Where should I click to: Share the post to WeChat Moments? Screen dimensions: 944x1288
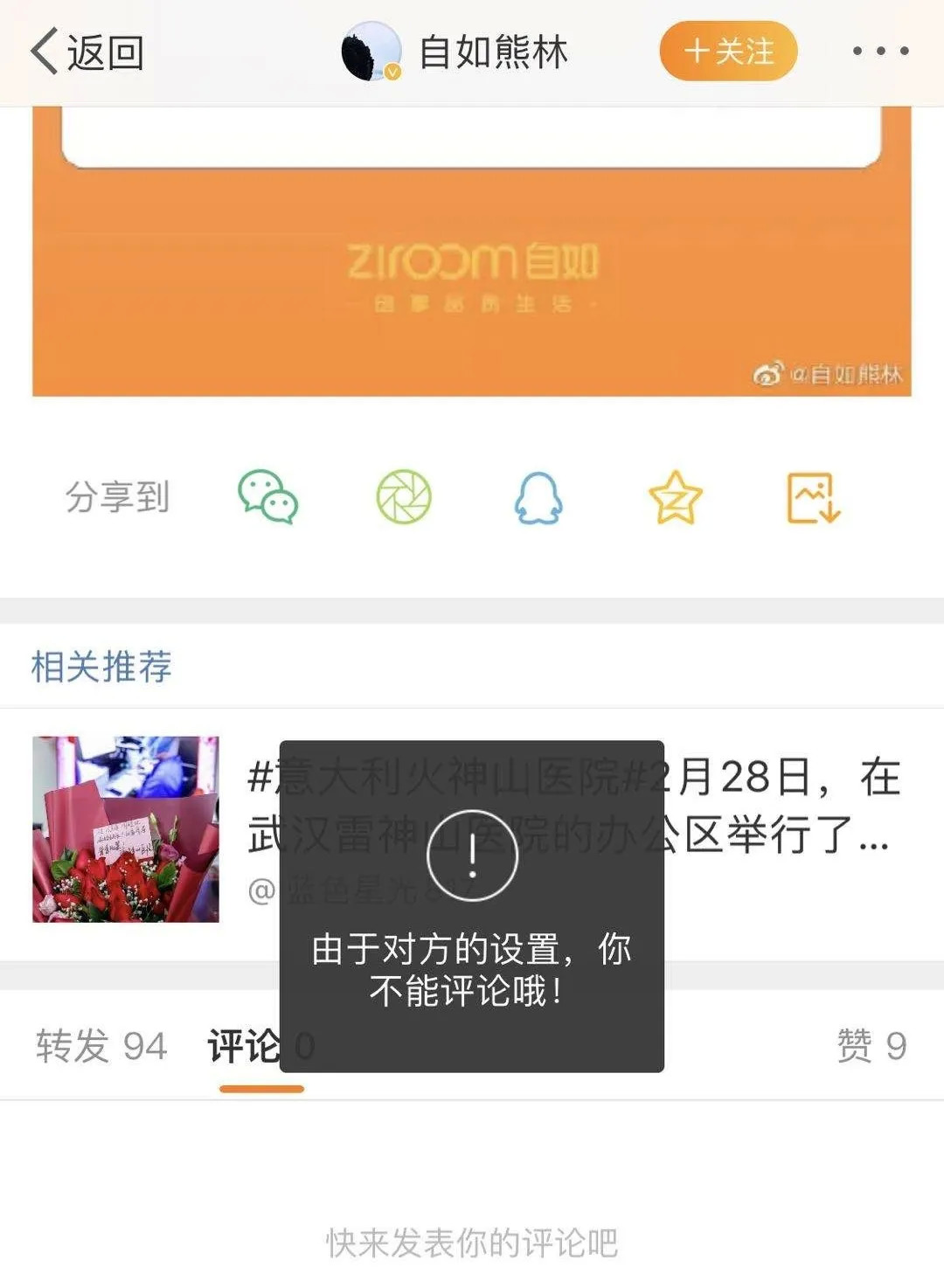click(x=404, y=497)
